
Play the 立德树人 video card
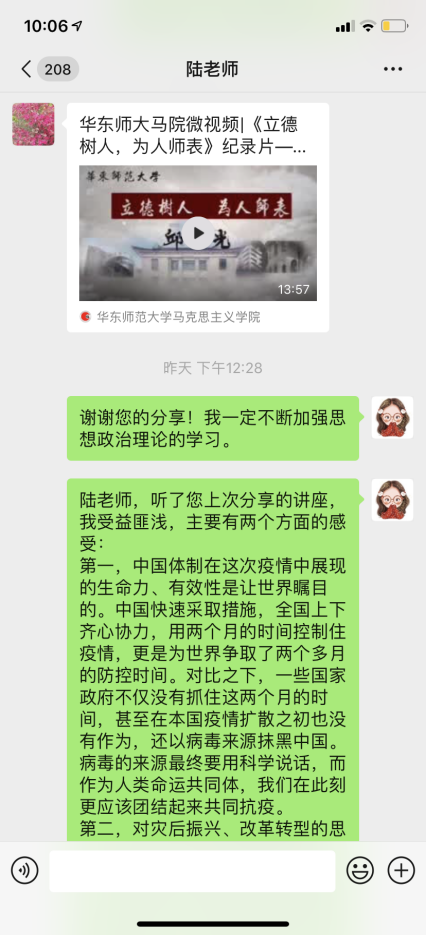pos(197,233)
